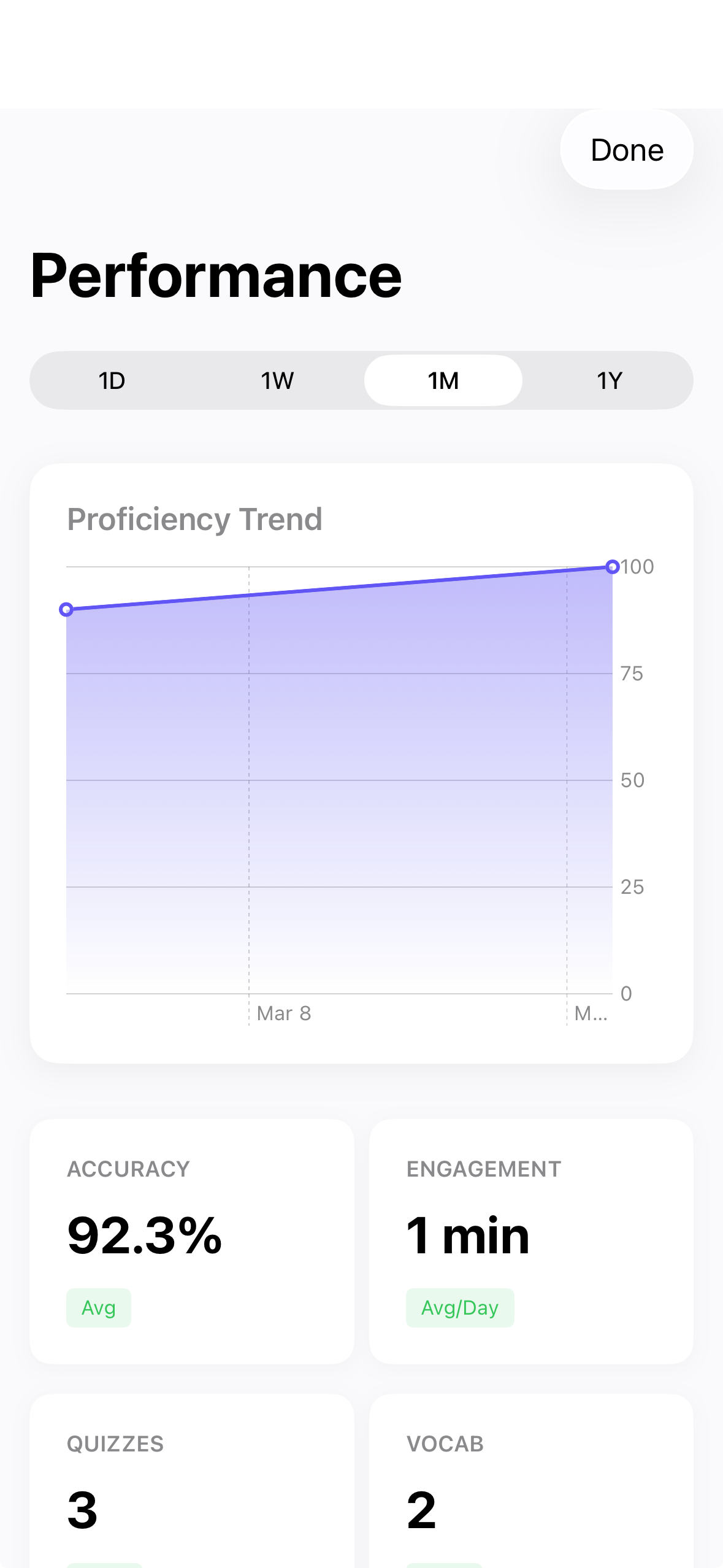Select the first data point on the trend line

(66, 609)
